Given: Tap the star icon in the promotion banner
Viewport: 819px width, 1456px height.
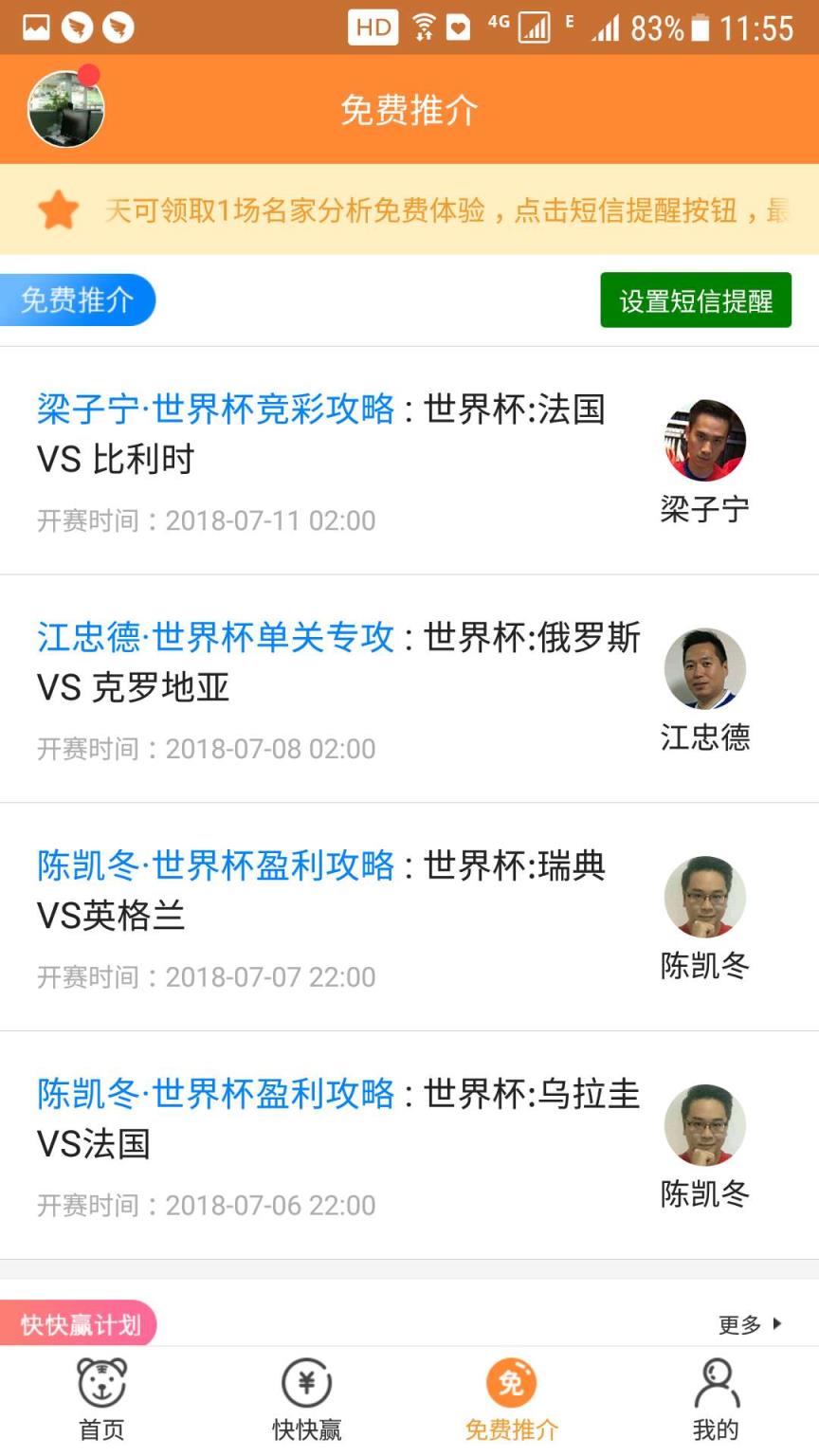Looking at the screenshot, I should click(x=59, y=210).
